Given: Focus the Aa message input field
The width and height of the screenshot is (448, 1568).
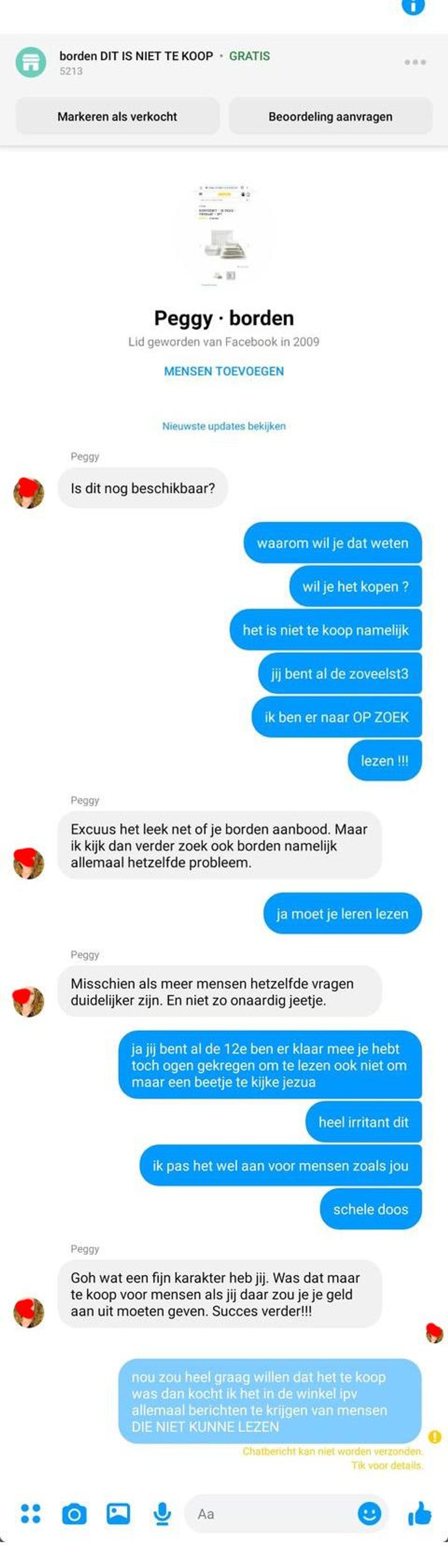Looking at the screenshot, I should click(x=274, y=1514).
